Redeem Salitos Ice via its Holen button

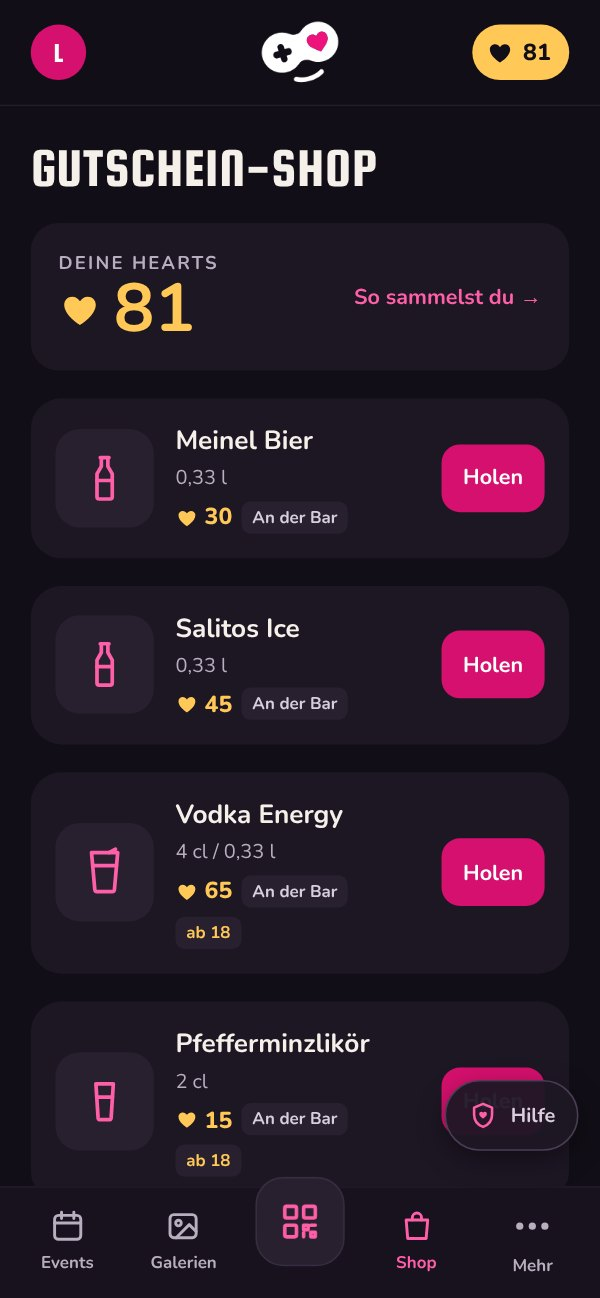click(493, 664)
